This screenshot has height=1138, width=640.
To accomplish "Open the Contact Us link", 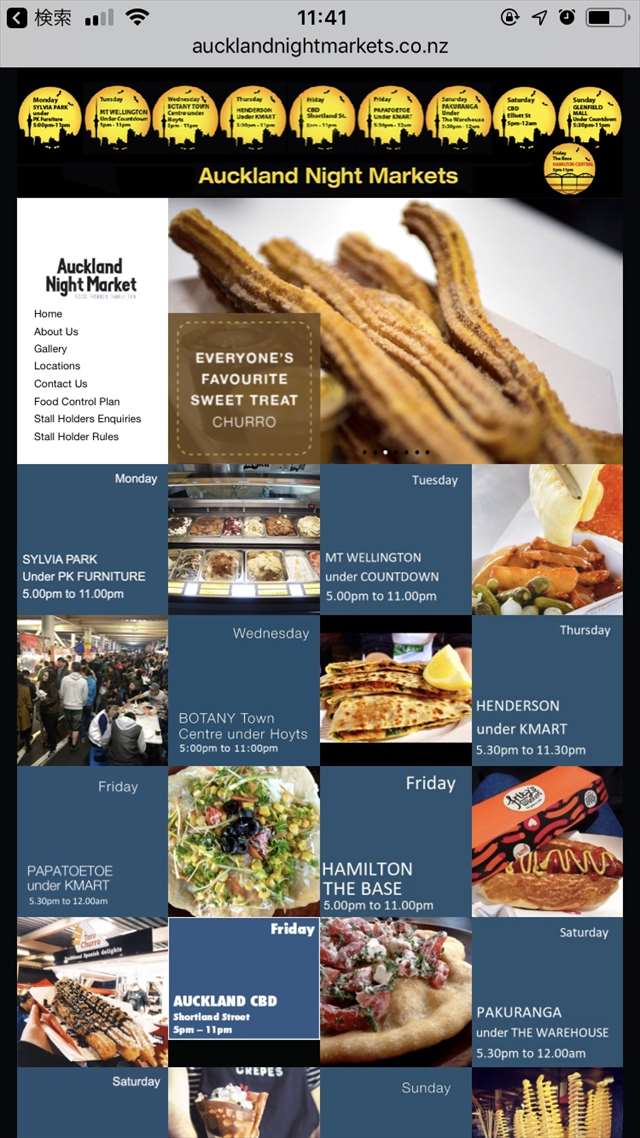I will point(60,383).
